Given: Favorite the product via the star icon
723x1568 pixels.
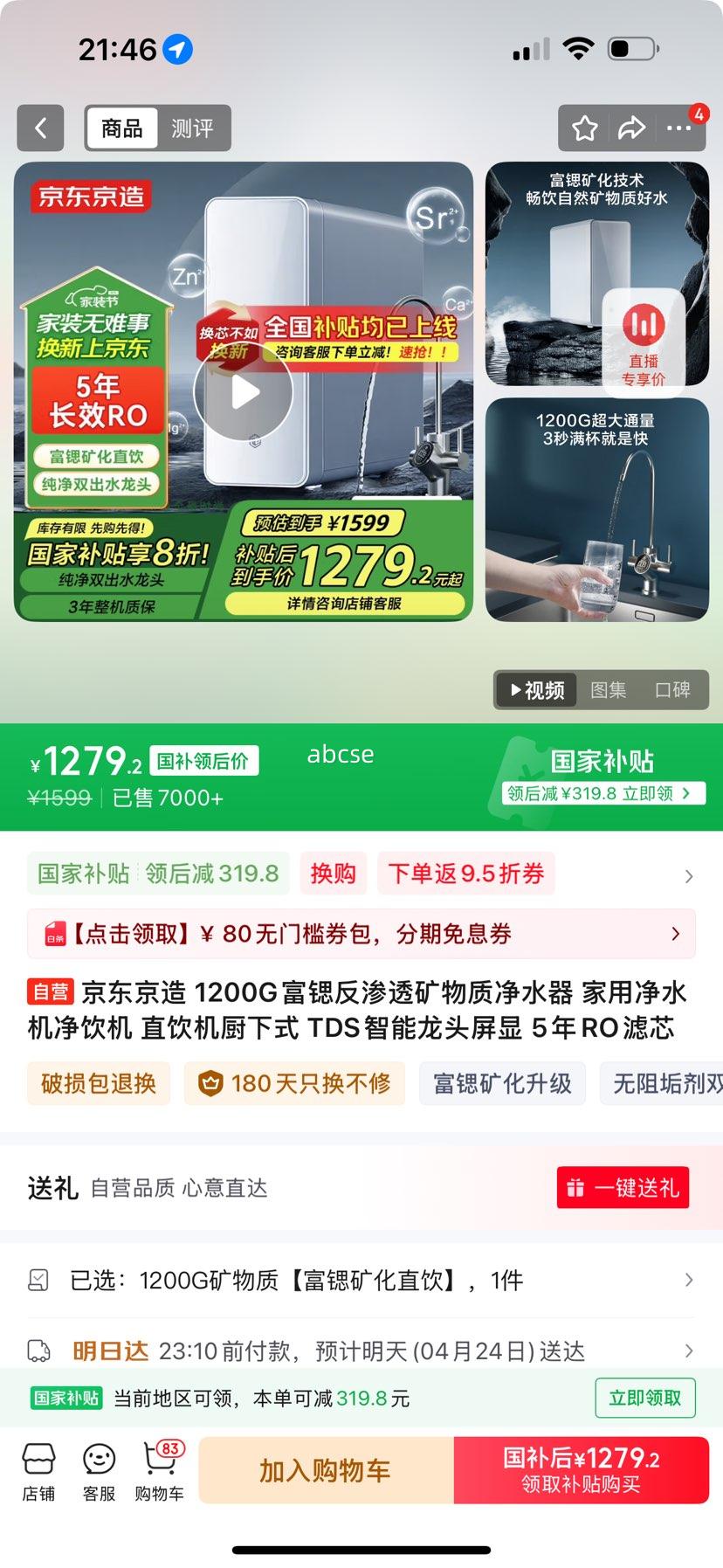Looking at the screenshot, I should [x=584, y=128].
